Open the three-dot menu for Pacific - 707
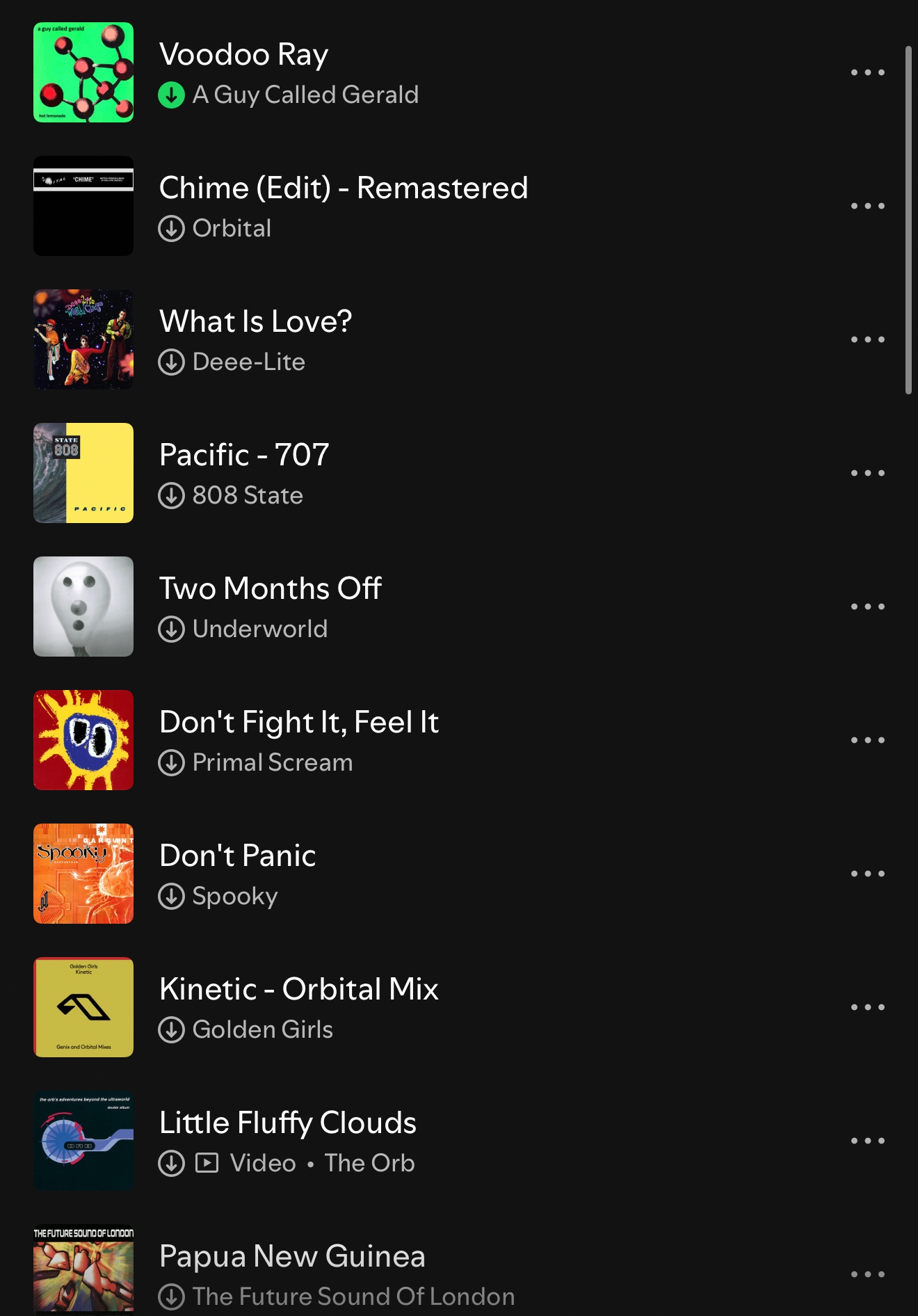This screenshot has height=1316, width=918. (x=867, y=473)
